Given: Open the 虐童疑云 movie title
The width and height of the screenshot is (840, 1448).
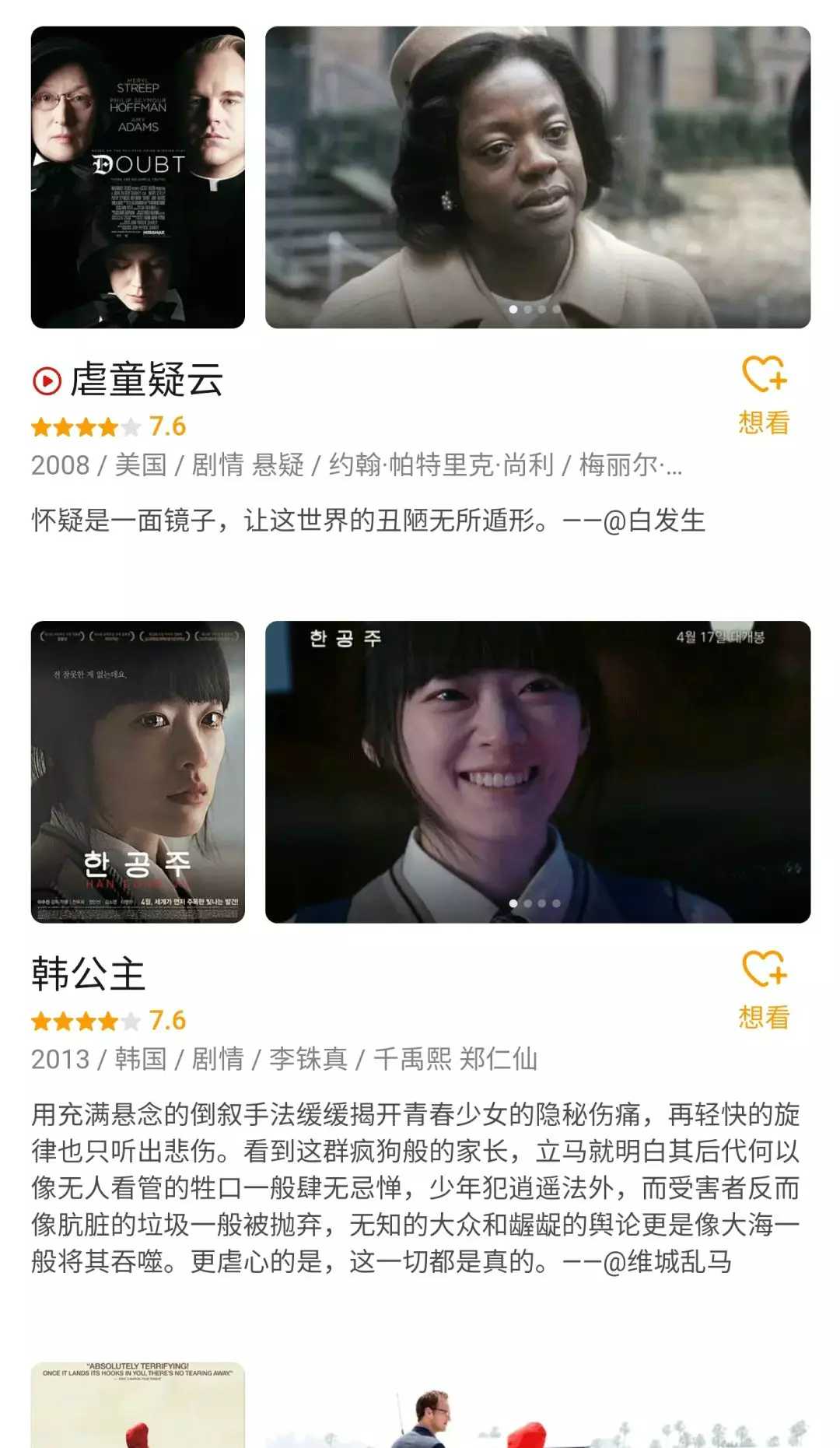Looking at the screenshot, I should tap(147, 380).
